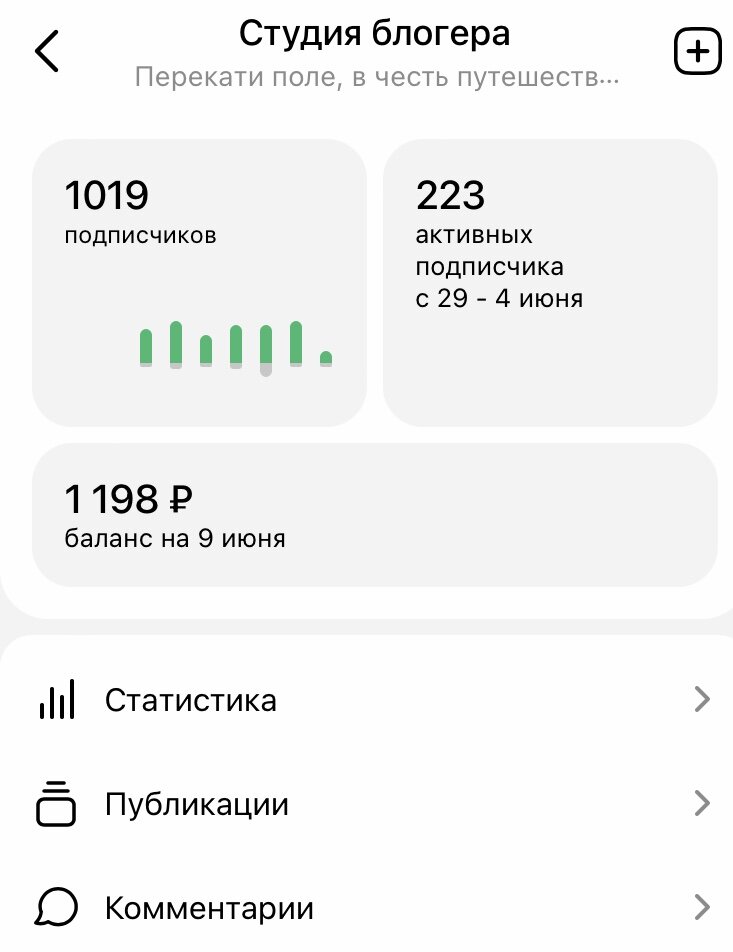733x952 pixels.
Task: Tap the last small green bar
Action: 325,356
